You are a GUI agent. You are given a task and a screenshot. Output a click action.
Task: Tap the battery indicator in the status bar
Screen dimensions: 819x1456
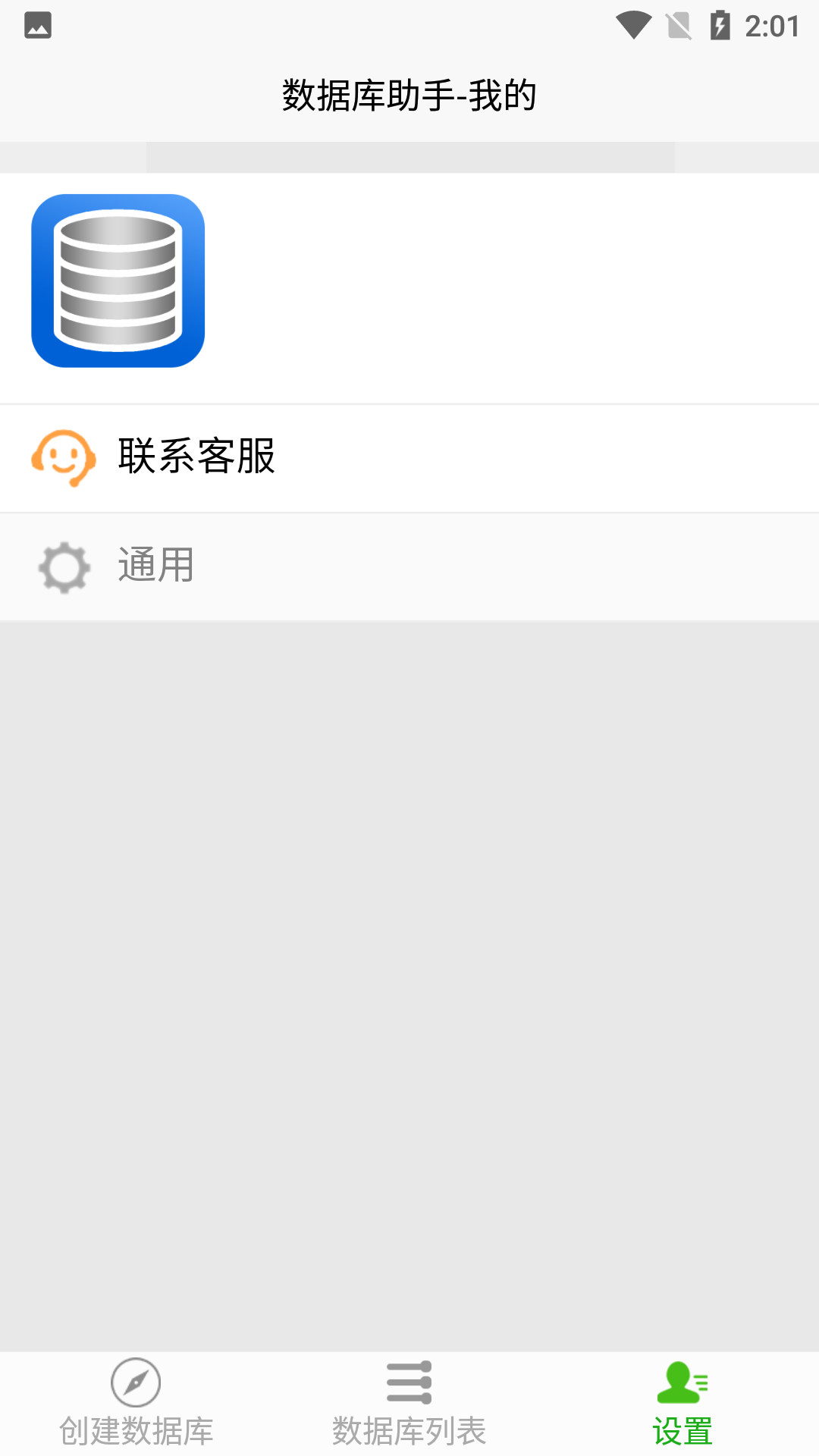coord(718,25)
